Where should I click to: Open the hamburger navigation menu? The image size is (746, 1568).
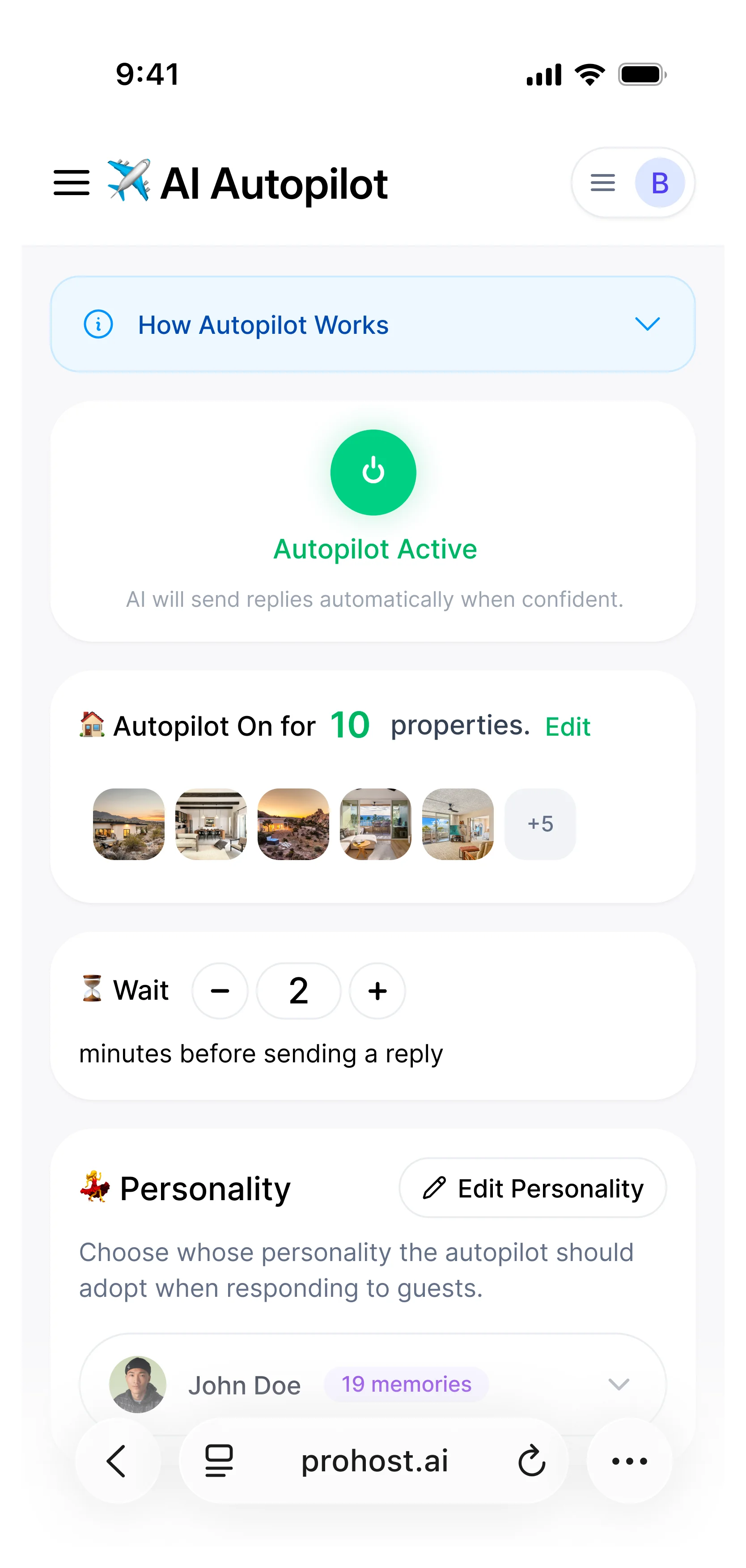click(71, 183)
